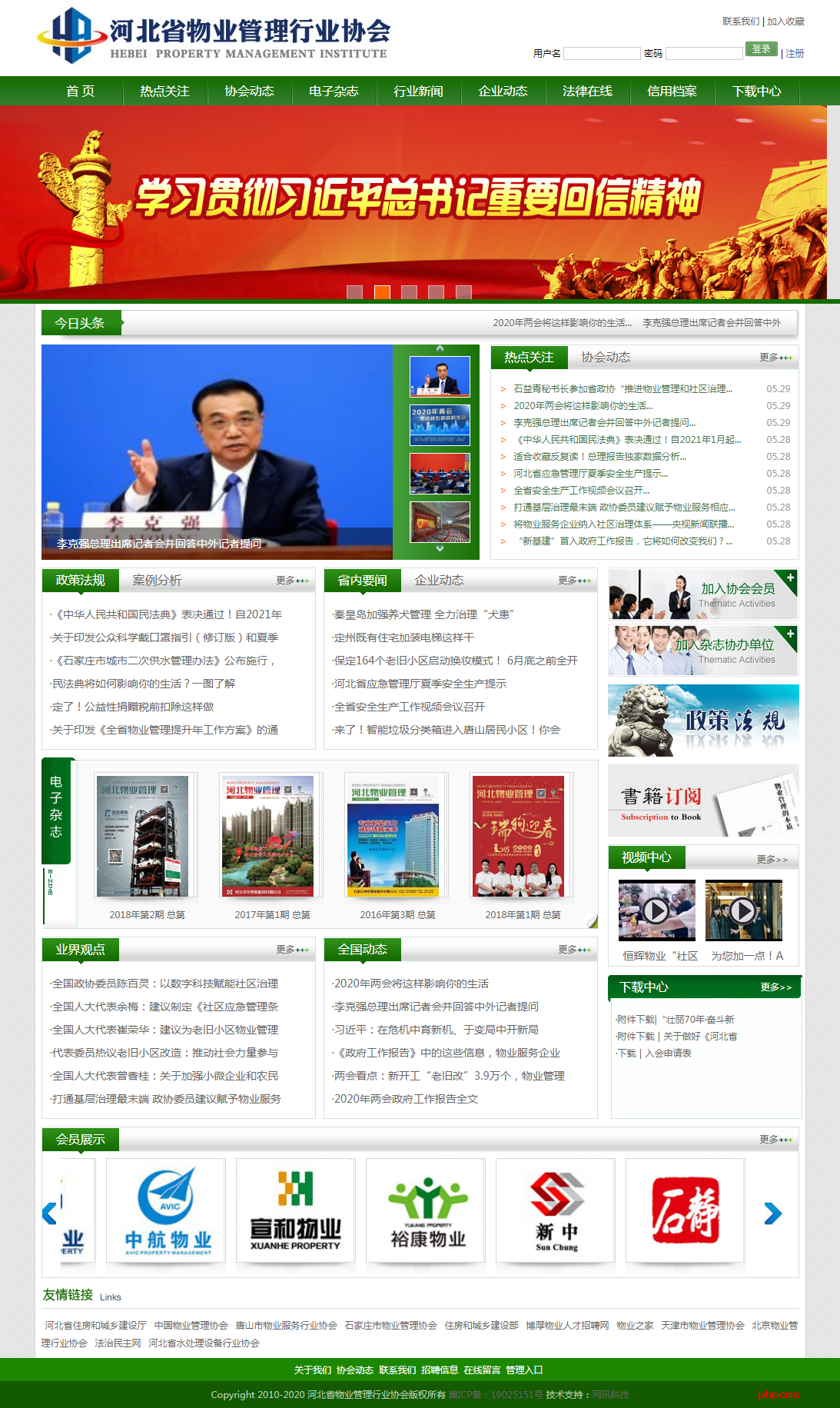Switch to the 案例分析 tab

click(x=157, y=580)
